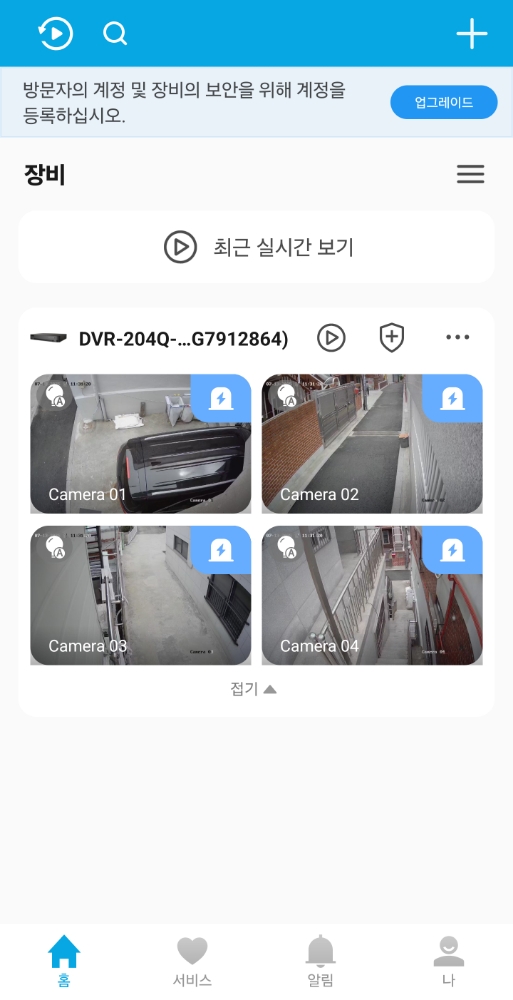Viewport: 513px width, 1000px height.
Task: Open Camera 02 feed
Action: tap(372, 444)
